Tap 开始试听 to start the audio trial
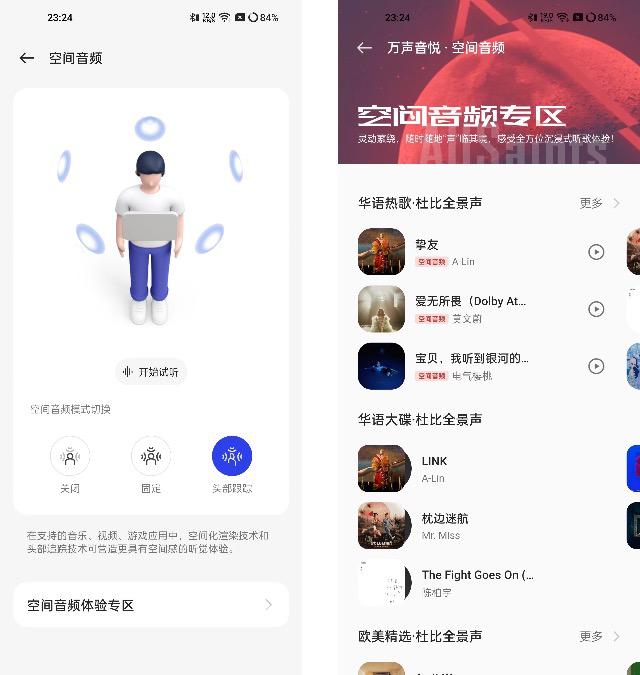640x675 pixels. [x=151, y=372]
